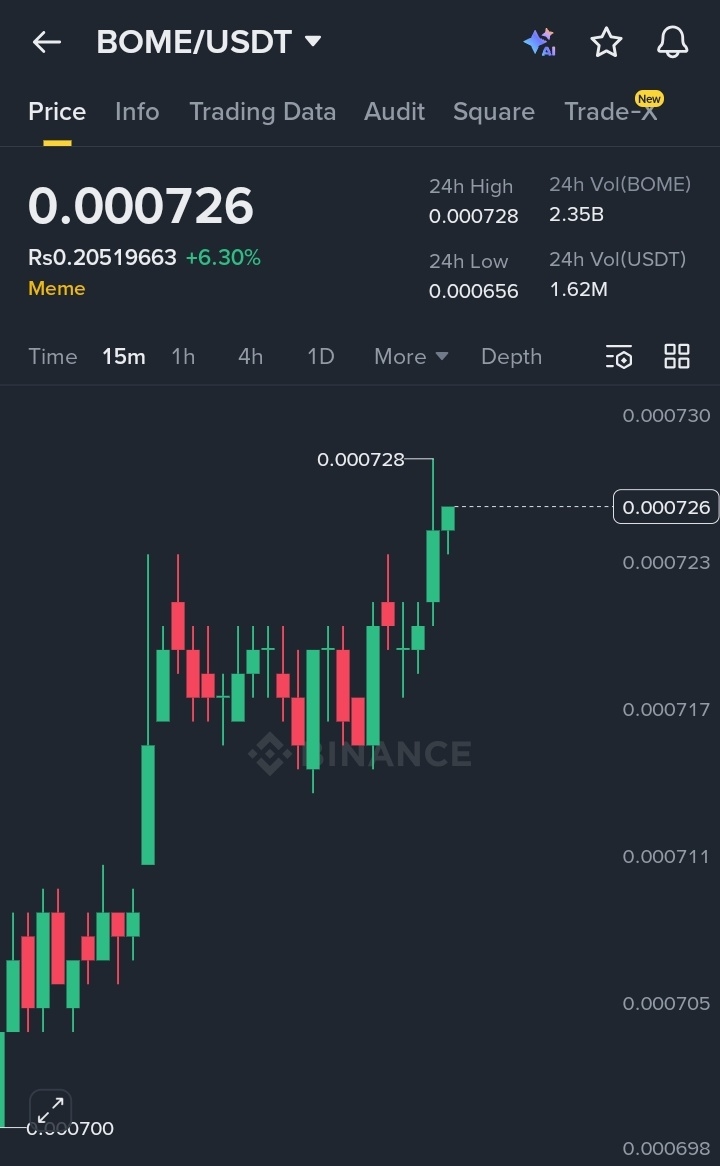720x1166 pixels.
Task: Open the AI sparkle assistant
Action: click(x=539, y=42)
